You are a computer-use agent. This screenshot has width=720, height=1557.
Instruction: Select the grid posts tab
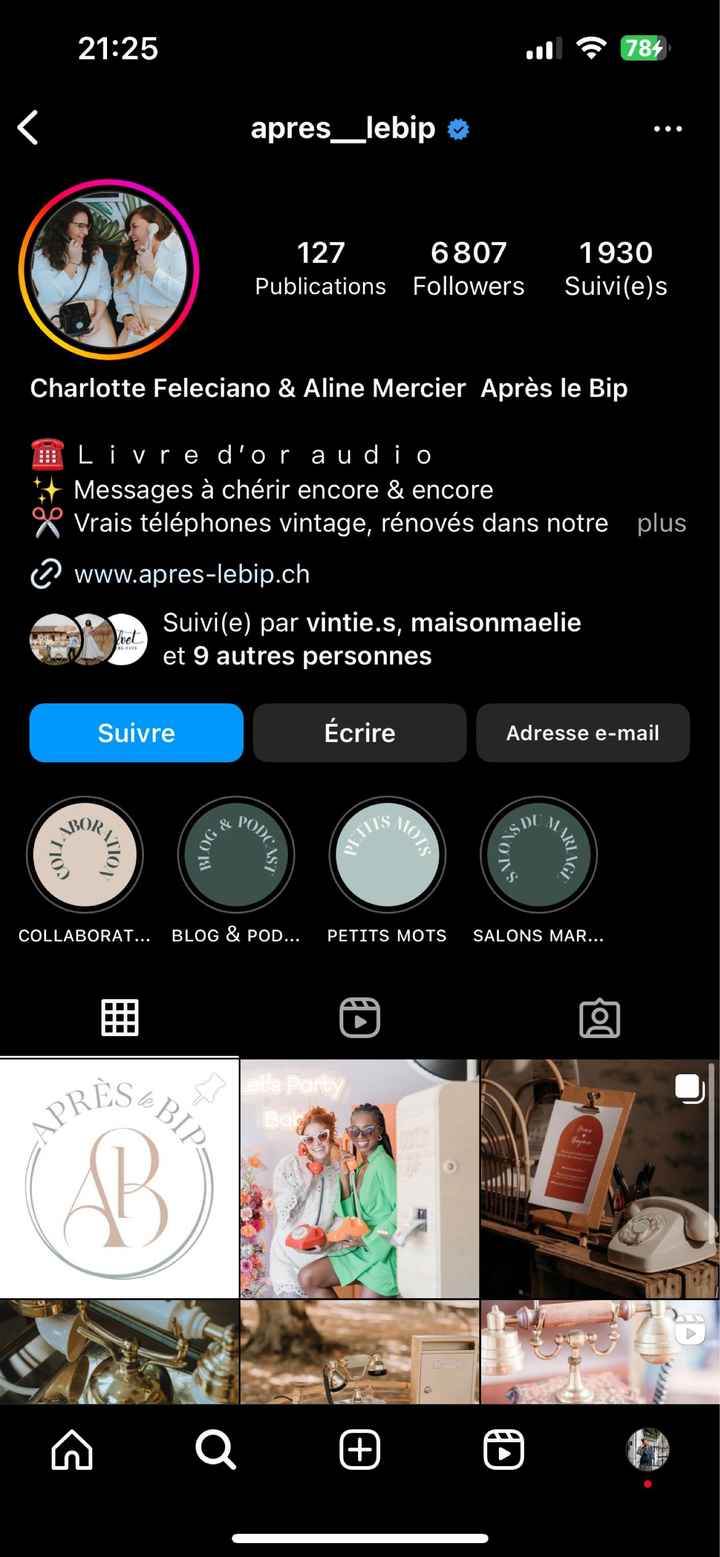pos(119,1017)
